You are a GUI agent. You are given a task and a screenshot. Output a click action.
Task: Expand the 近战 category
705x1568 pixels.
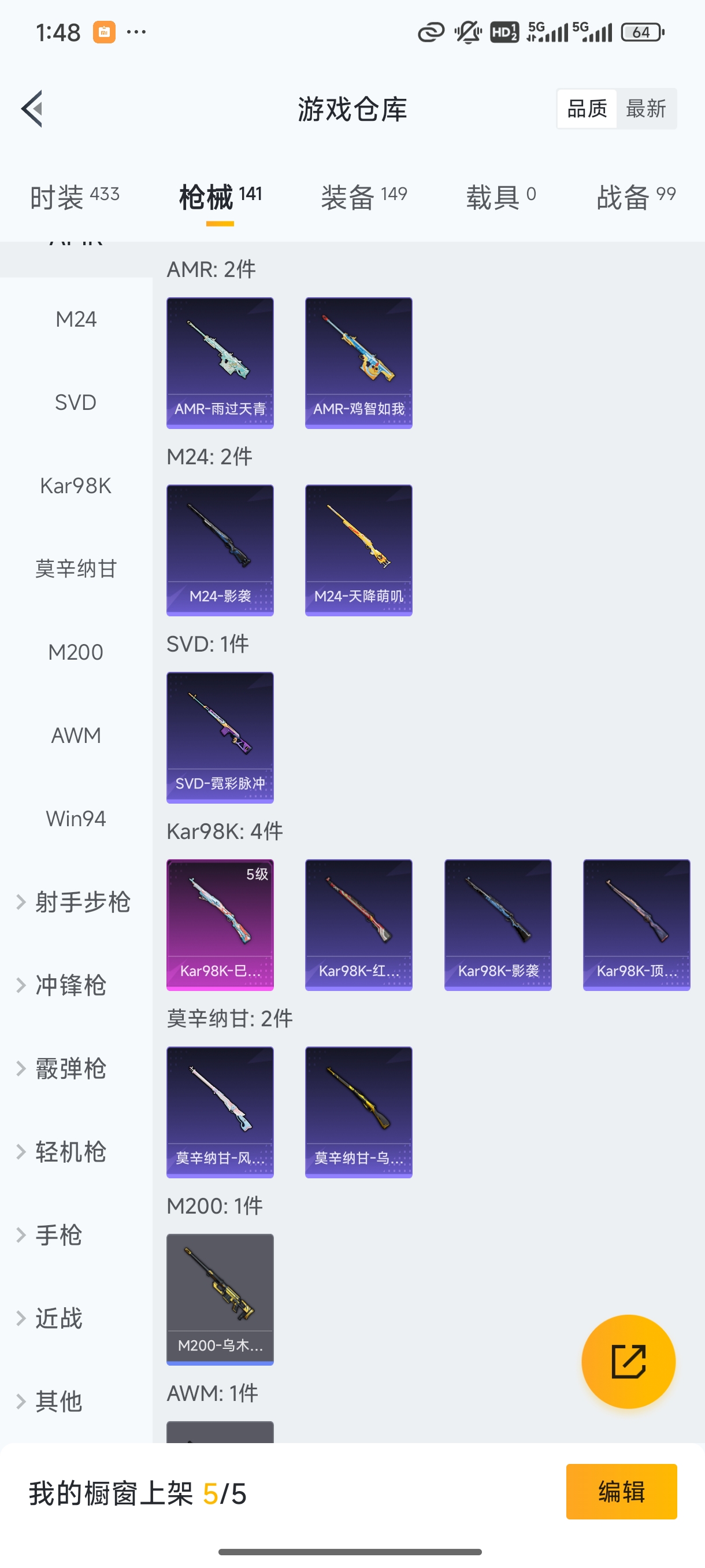pos(65,1318)
